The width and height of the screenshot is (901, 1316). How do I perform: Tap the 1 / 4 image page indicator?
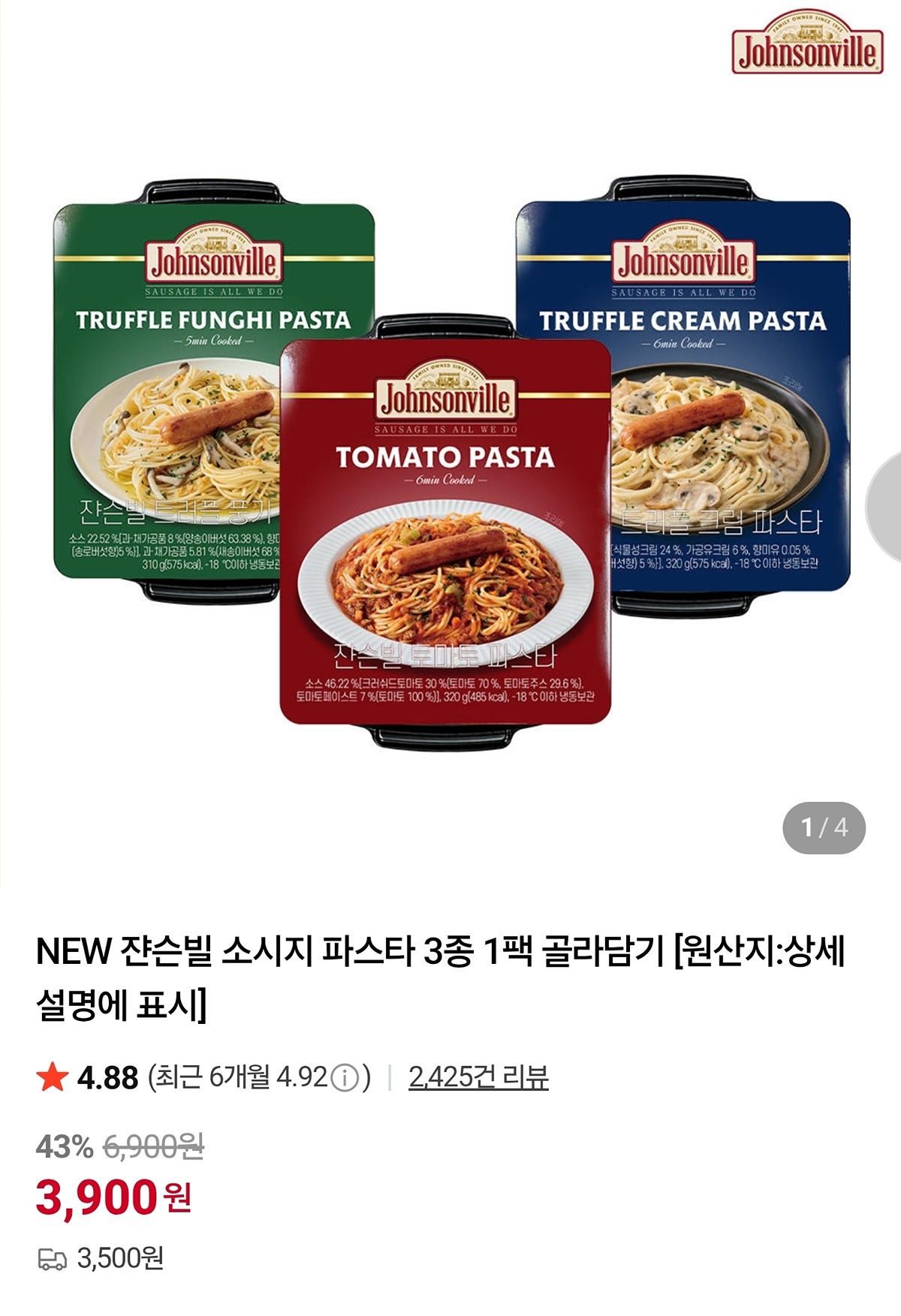824,828
